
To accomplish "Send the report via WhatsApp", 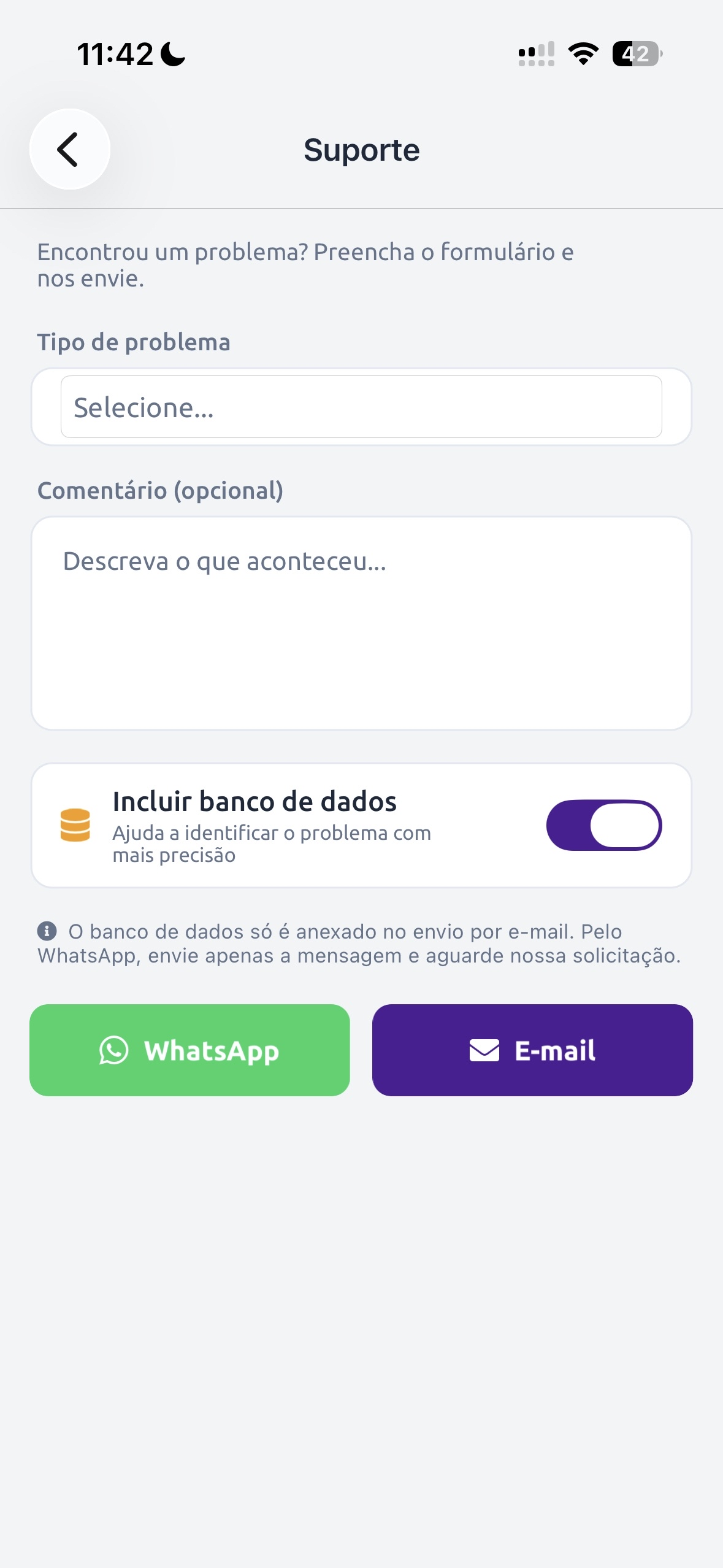I will click(189, 1050).
